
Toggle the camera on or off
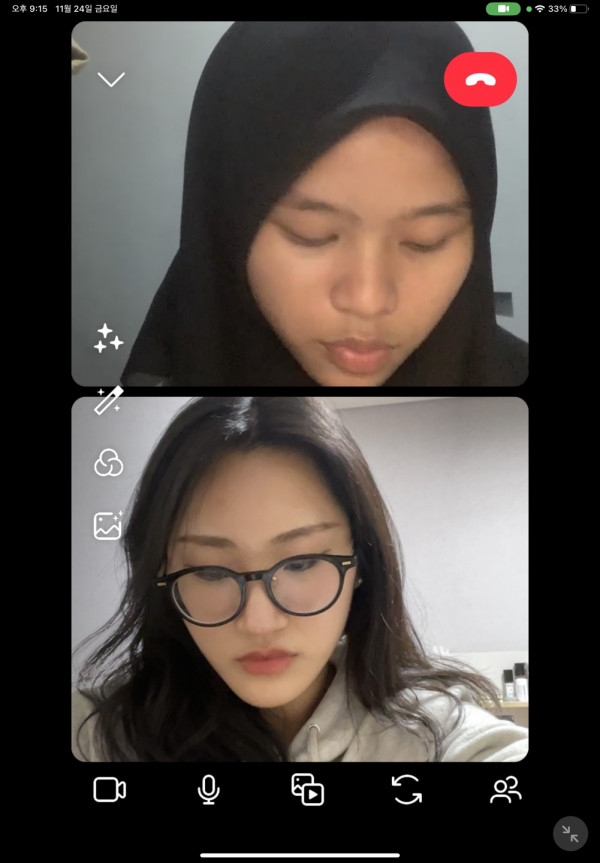[109, 790]
